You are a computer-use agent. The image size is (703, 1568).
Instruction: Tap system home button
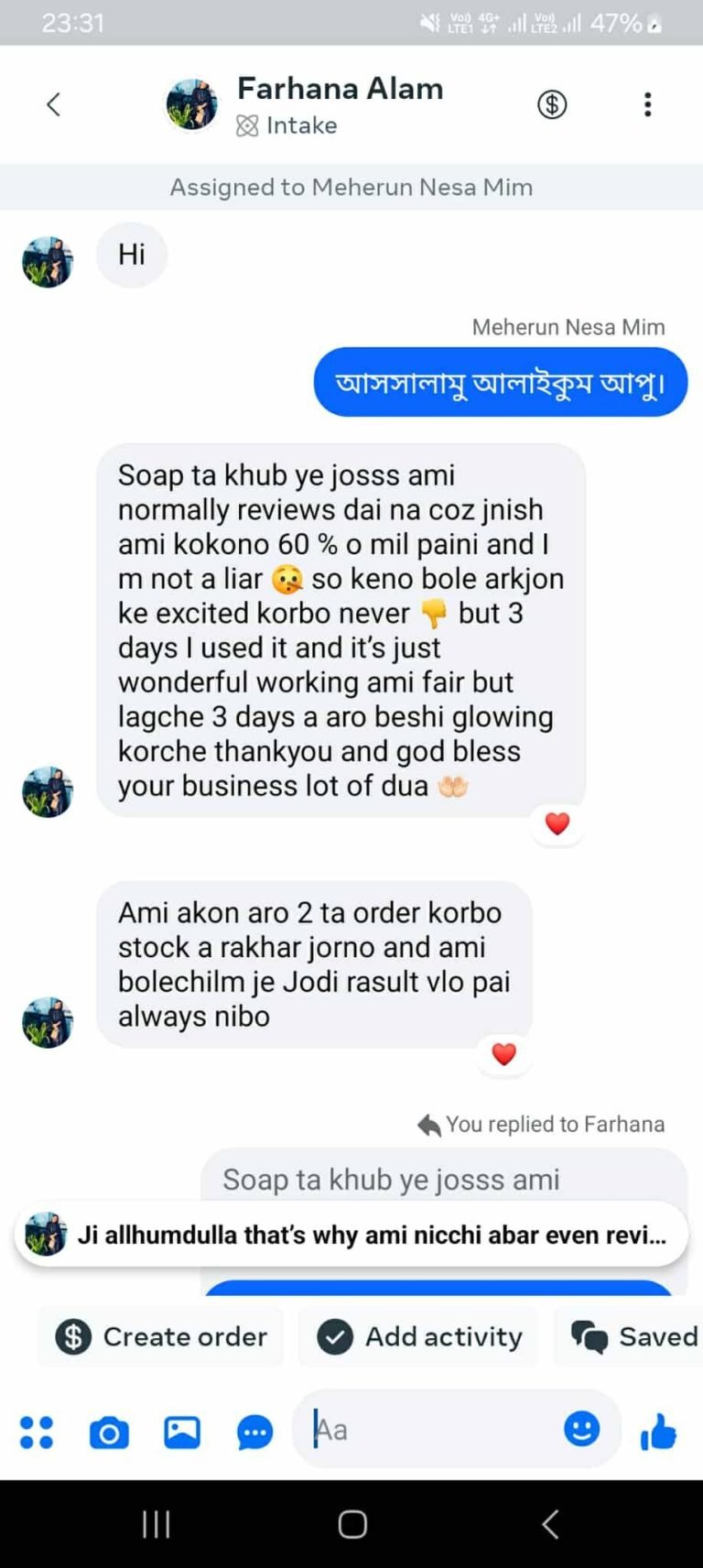coord(352,1524)
